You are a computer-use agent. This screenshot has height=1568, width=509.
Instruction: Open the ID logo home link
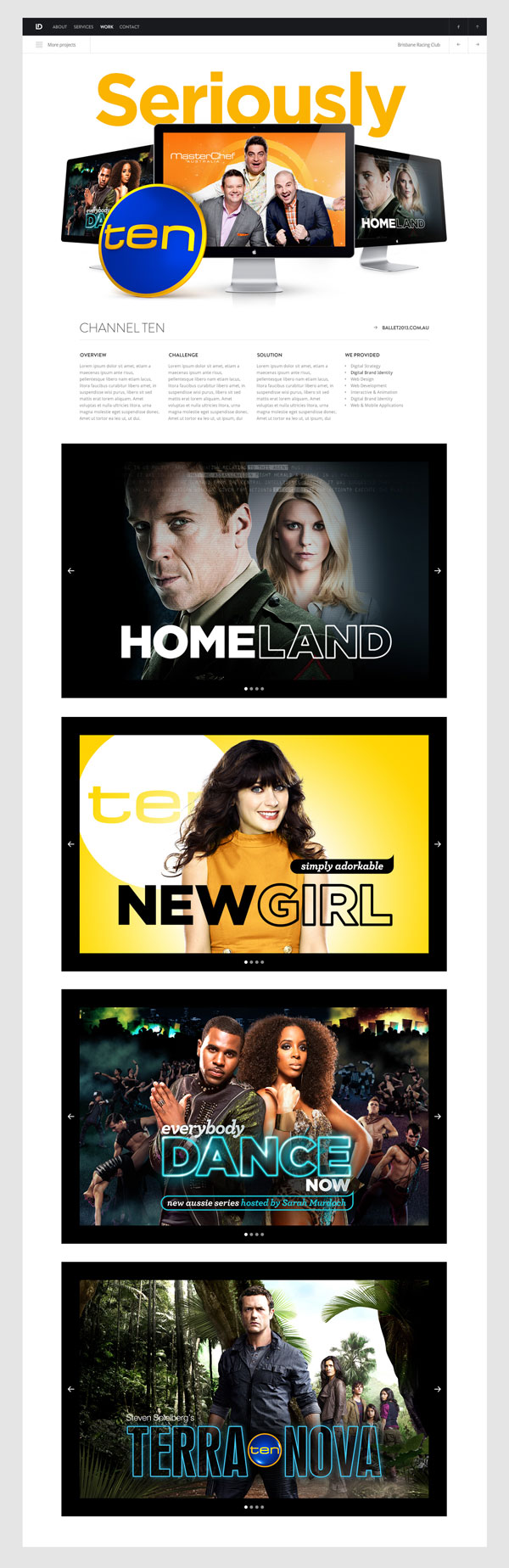click(x=39, y=27)
